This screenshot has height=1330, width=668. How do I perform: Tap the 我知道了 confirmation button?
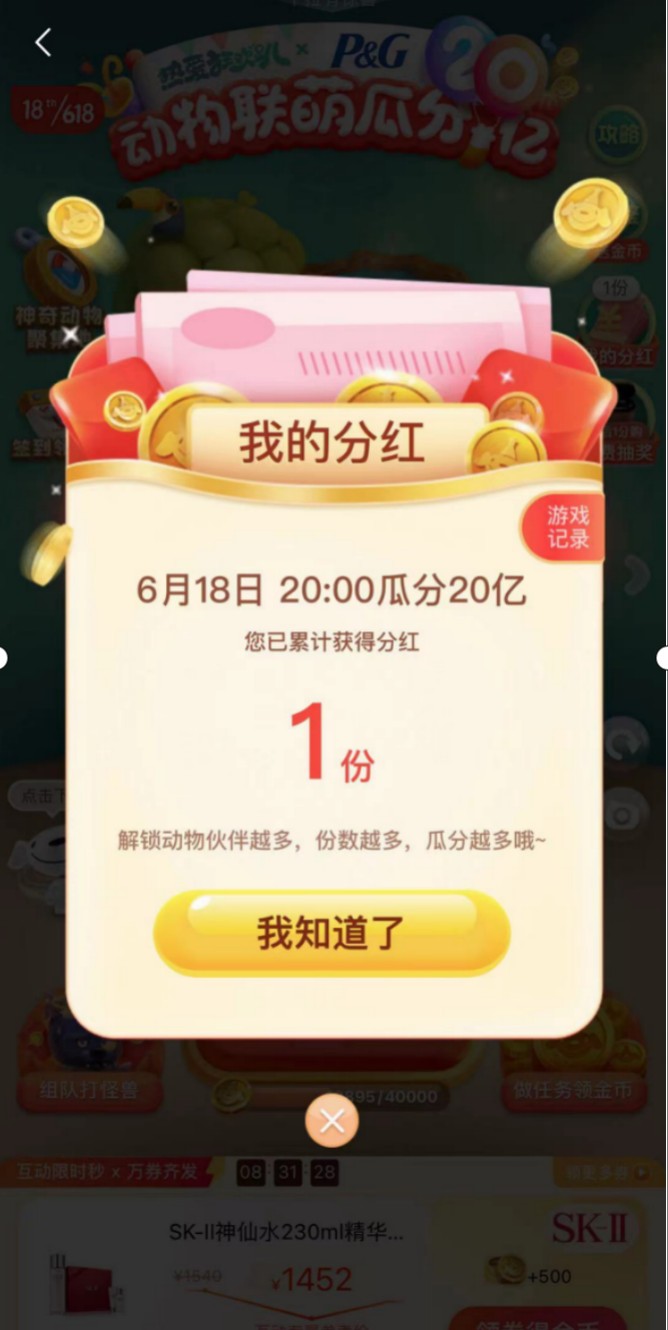point(331,932)
